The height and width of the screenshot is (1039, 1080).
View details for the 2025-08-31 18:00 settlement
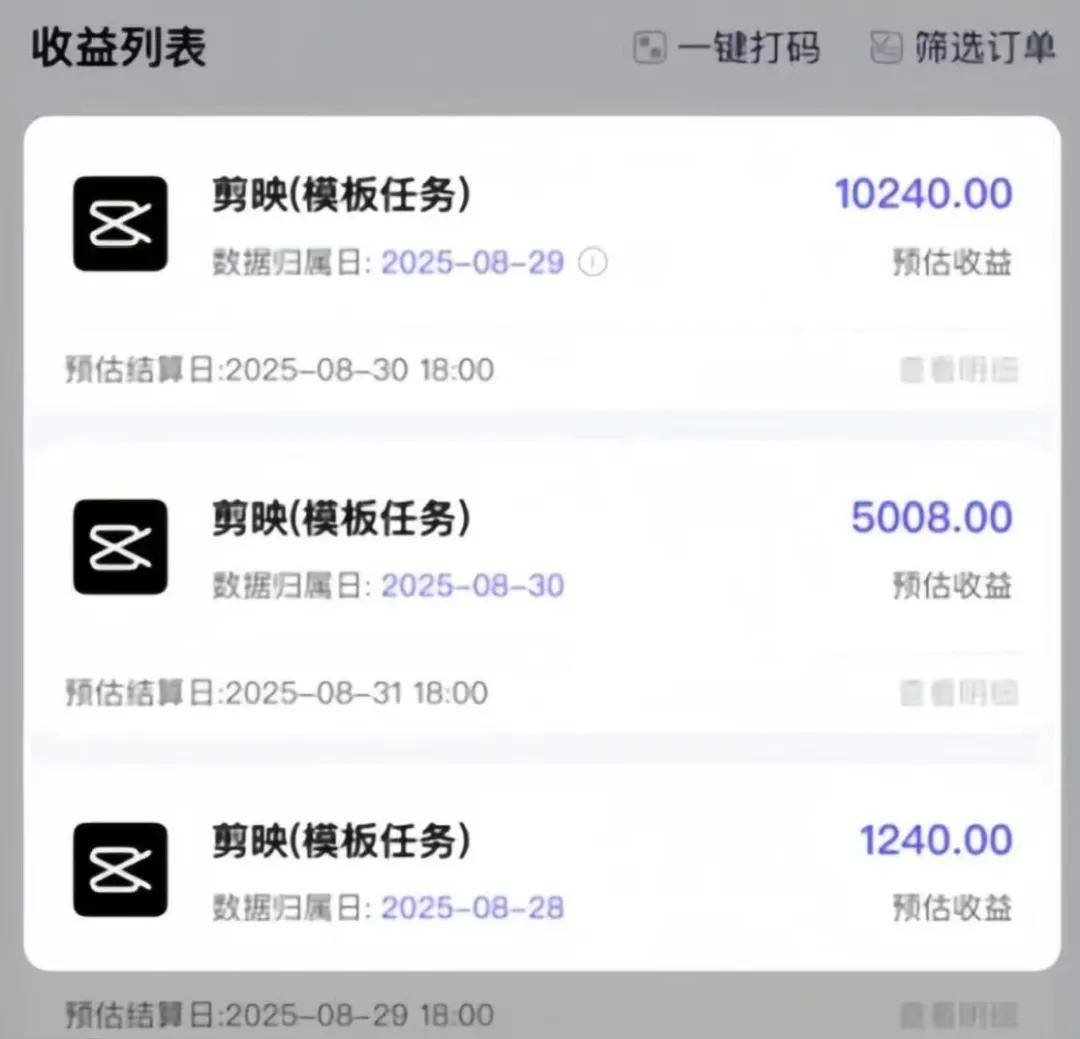(958, 693)
